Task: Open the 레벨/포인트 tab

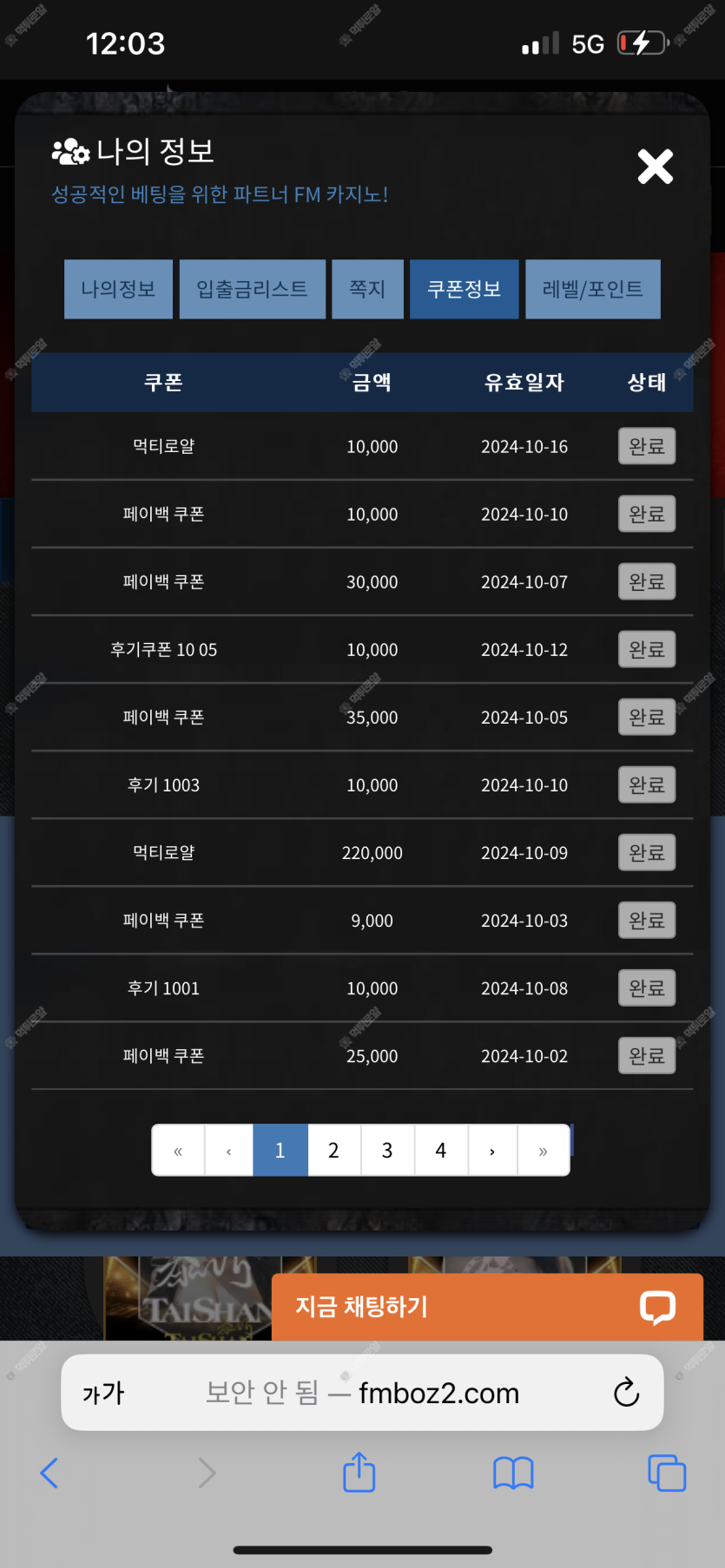Action: (x=593, y=289)
